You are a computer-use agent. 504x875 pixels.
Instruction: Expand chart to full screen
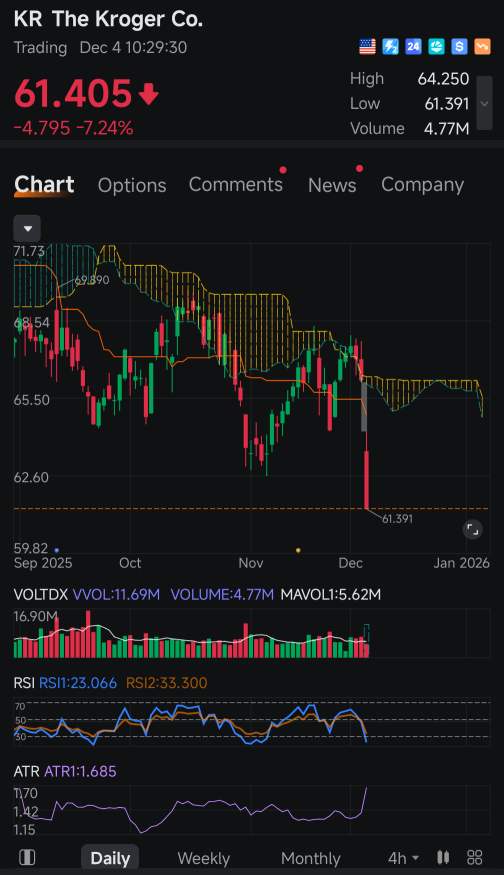[473, 530]
